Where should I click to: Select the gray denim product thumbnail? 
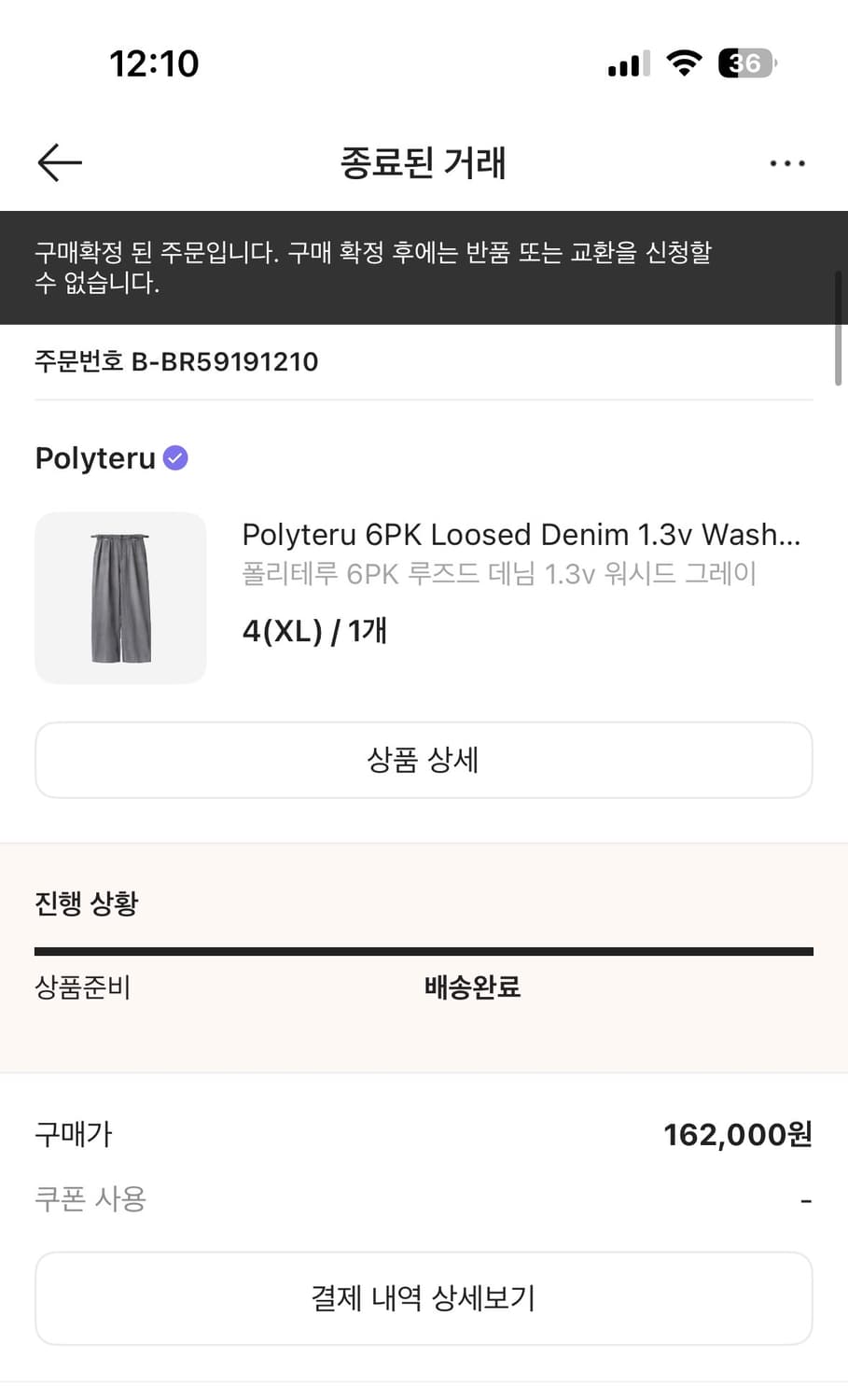pos(120,597)
